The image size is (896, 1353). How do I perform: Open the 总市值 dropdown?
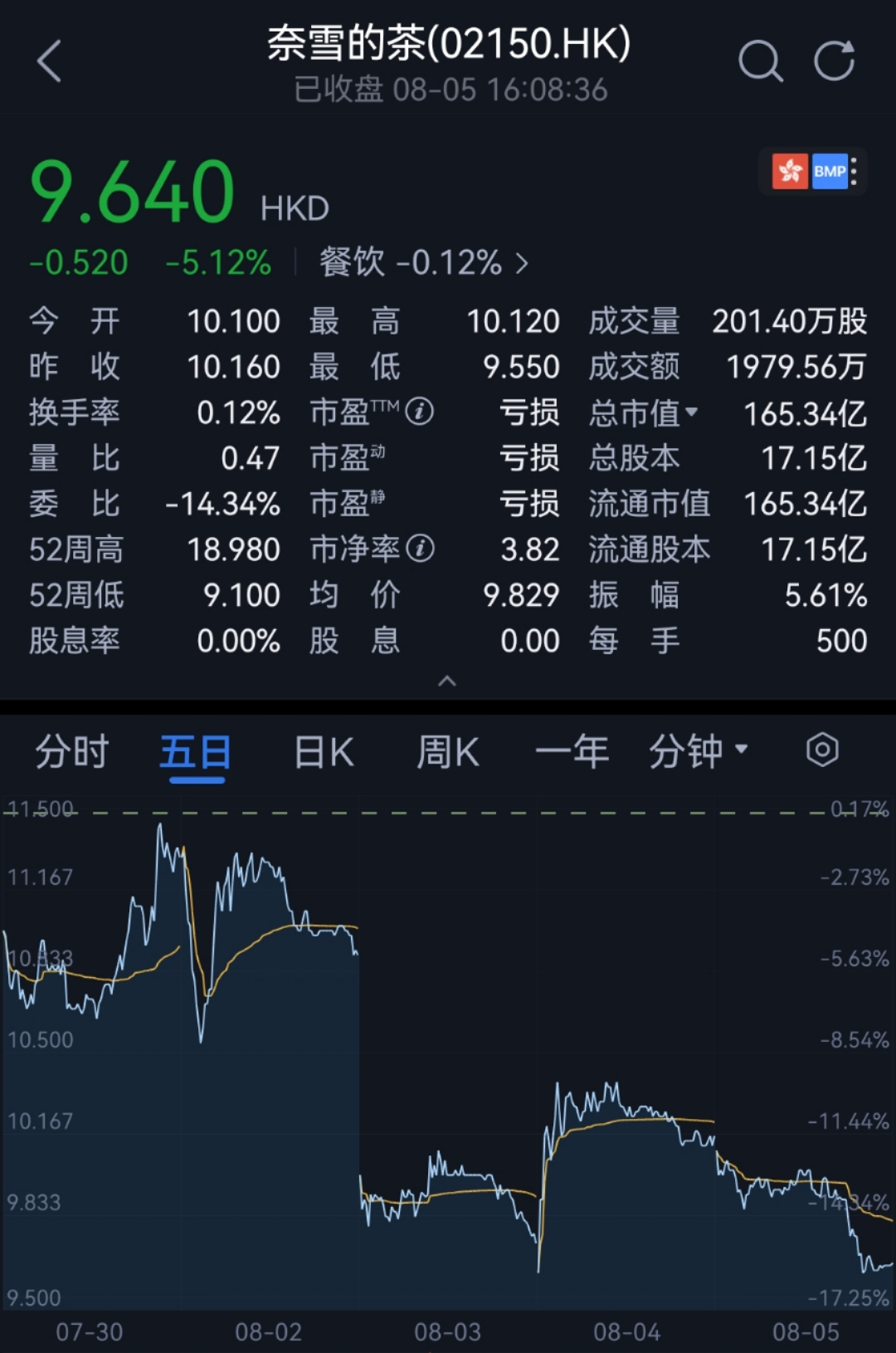pos(644,413)
